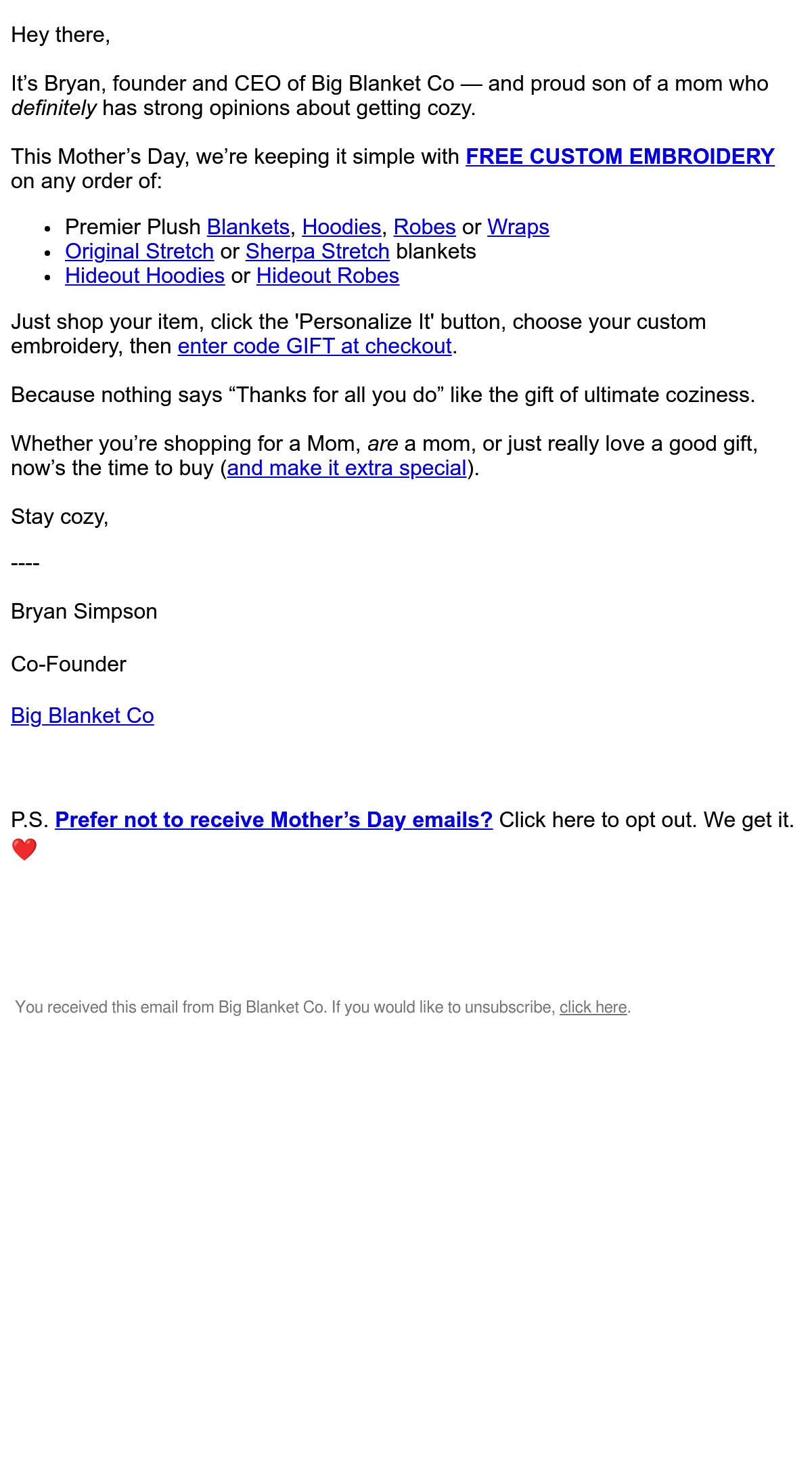Follow the enter code GIFT at checkout link
Image resolution: width=812 pixels, height=1462 pixels.
315,346
